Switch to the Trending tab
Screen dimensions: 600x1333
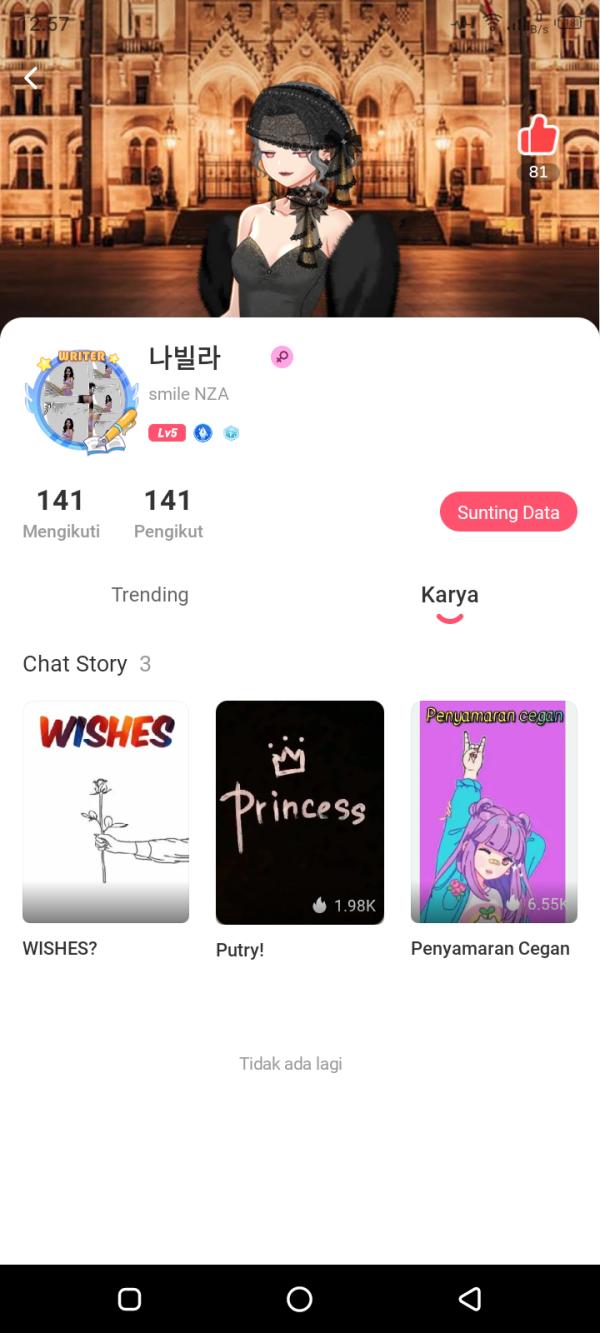coord(150,595)
